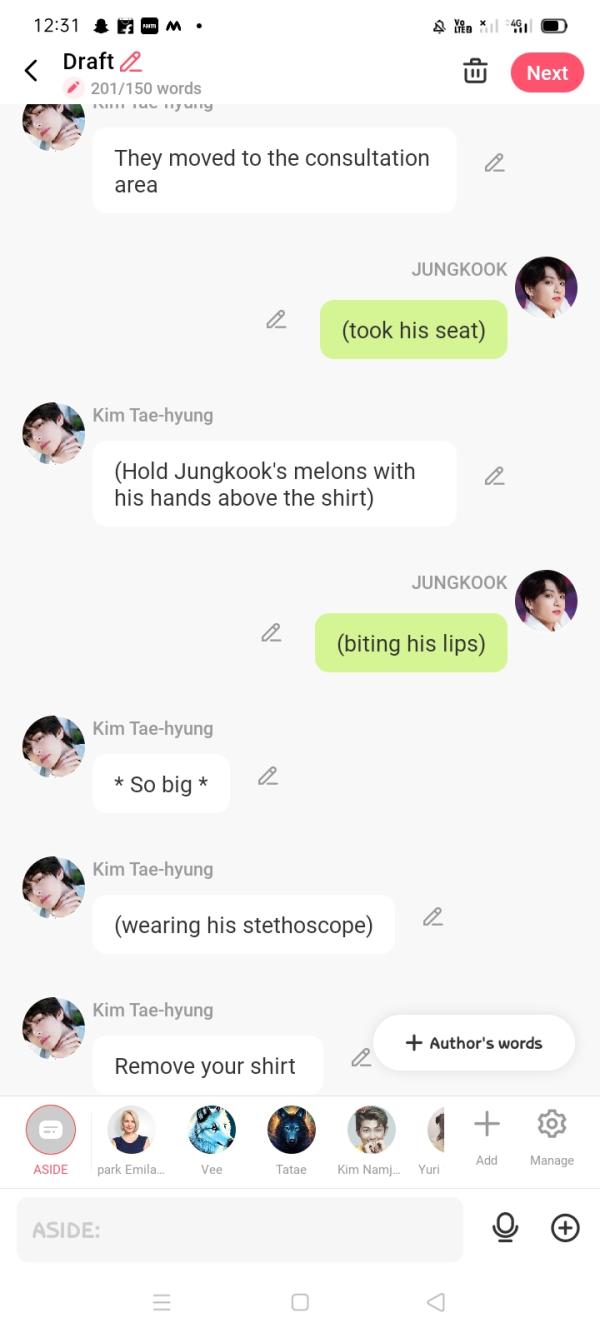Go back from the Draft screen
The height and width of the screenshot is (1333, 600).
(x=31, y=70)
